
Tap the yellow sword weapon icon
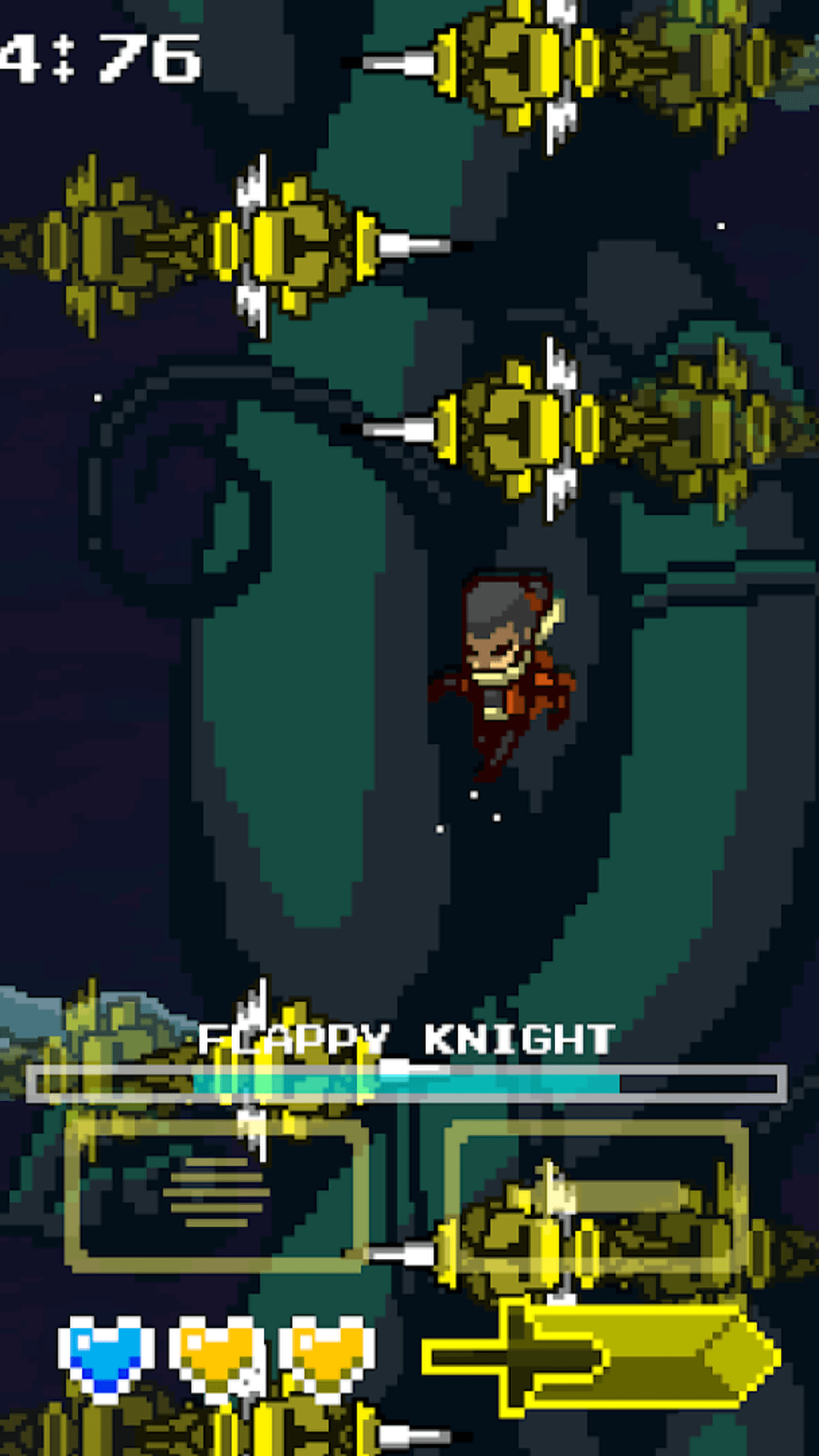pyautogui.click(x=599, y=1357)
